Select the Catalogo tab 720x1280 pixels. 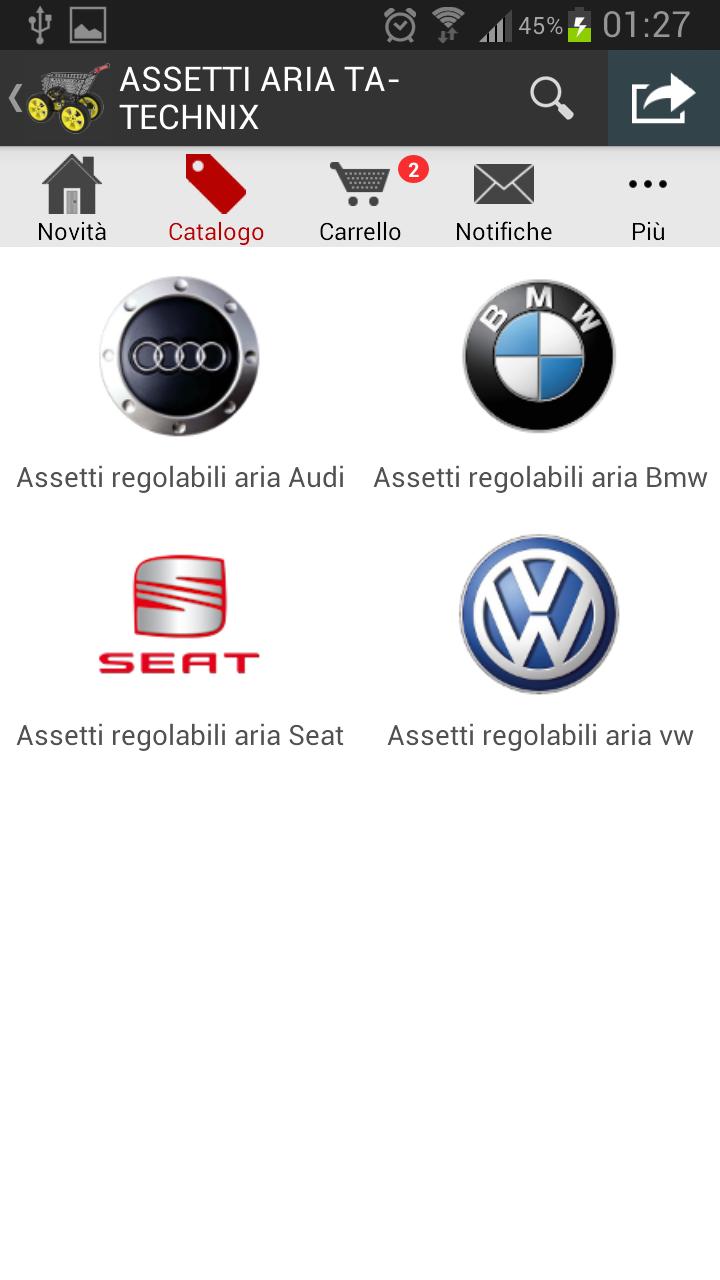(216, 198)
